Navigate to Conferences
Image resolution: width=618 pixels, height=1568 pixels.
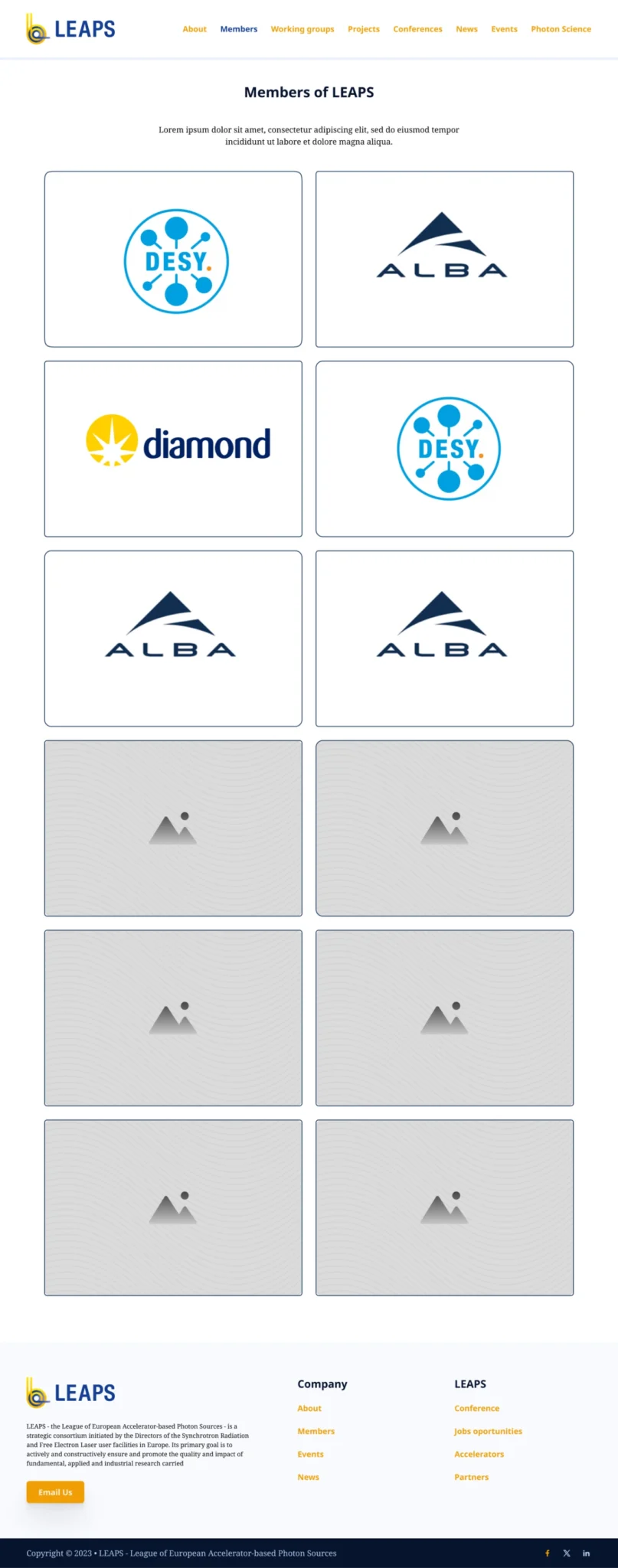tap(417, 29)
